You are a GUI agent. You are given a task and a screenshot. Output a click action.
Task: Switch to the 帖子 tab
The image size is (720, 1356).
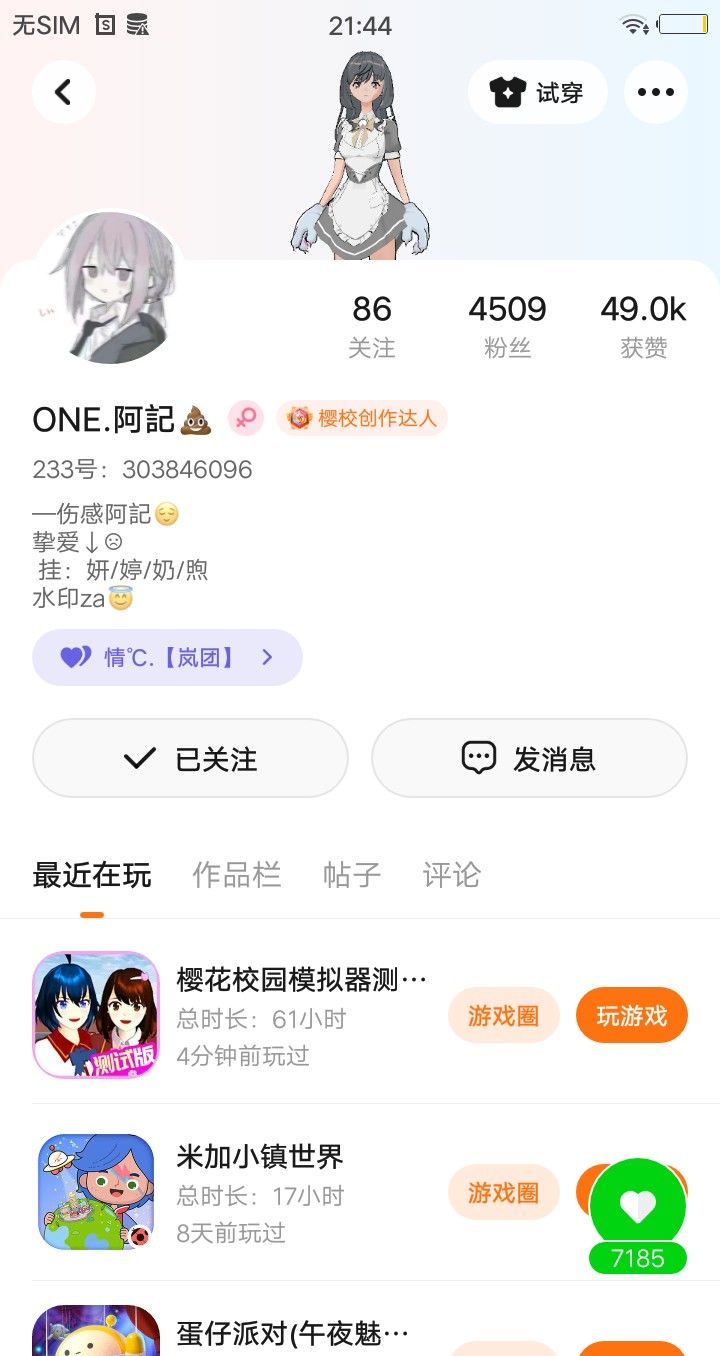[352, 875]
